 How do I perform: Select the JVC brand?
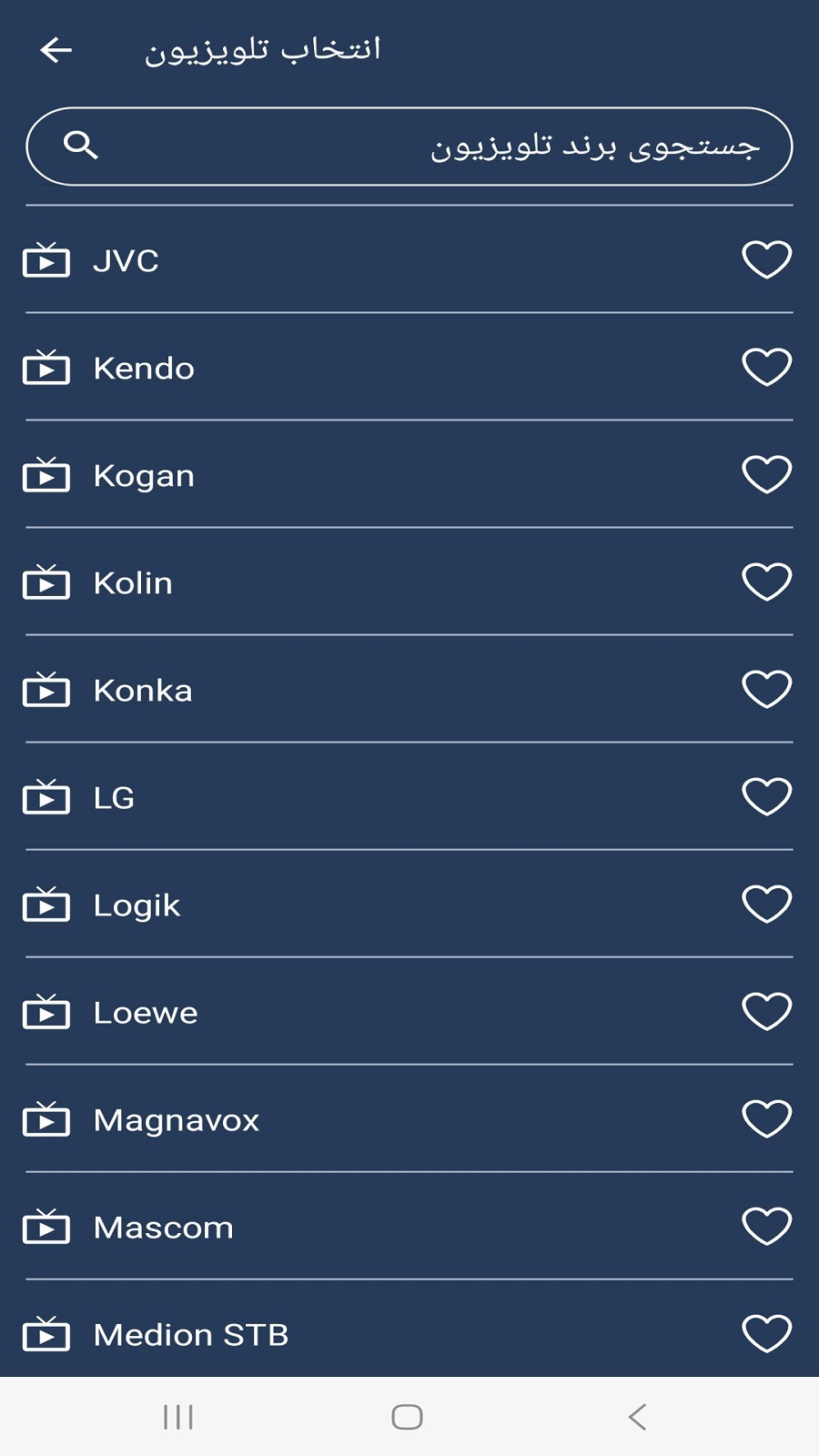pos(126,261)
